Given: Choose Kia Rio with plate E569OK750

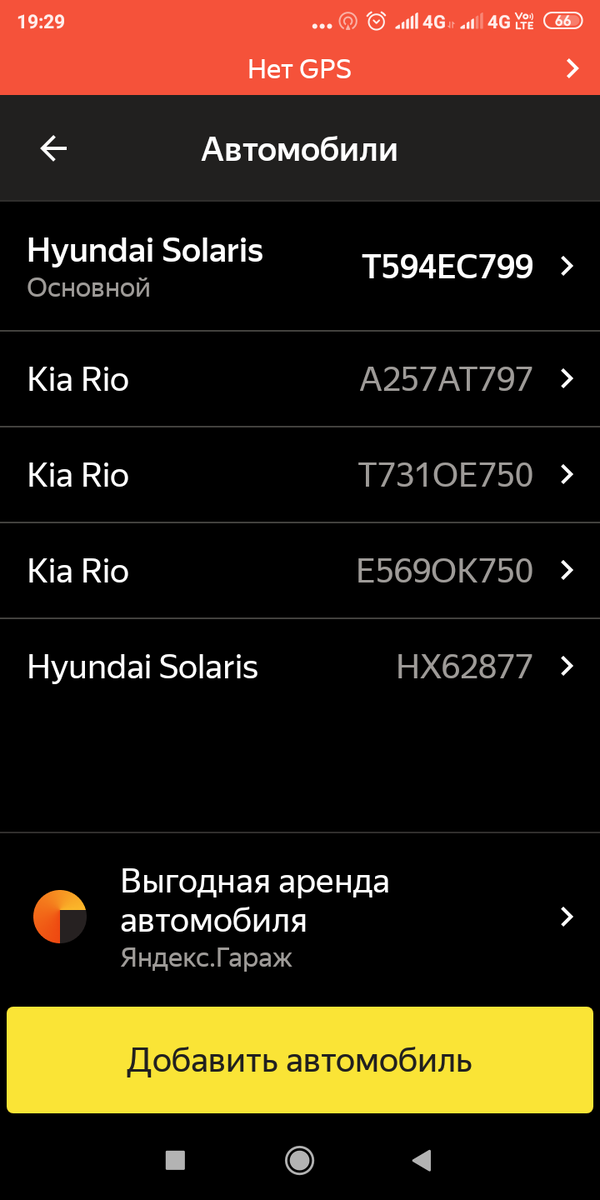Looking at the screenshot, I should (300, 571).
